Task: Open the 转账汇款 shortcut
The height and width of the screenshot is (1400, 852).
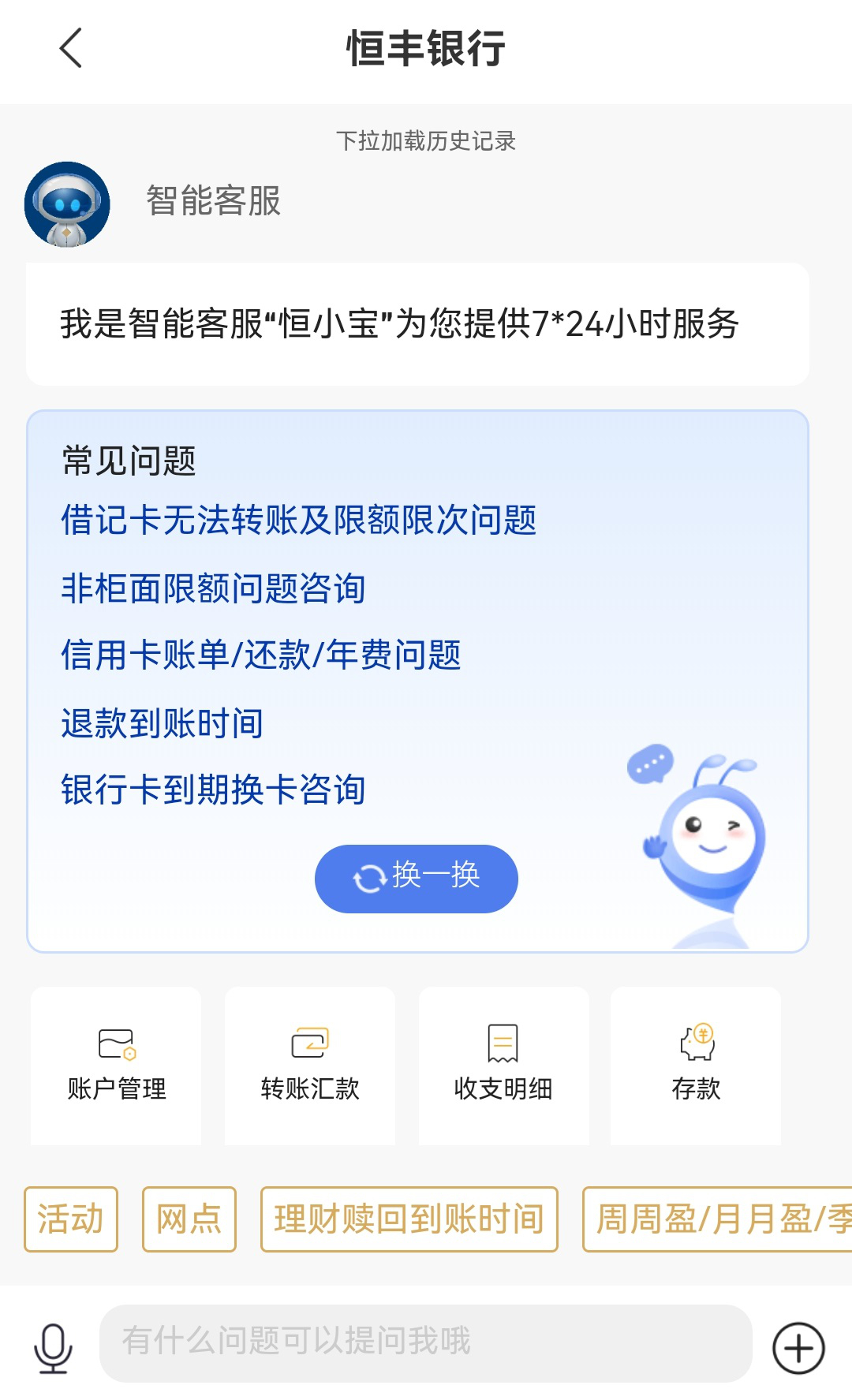Action: tap(310, 1065)
